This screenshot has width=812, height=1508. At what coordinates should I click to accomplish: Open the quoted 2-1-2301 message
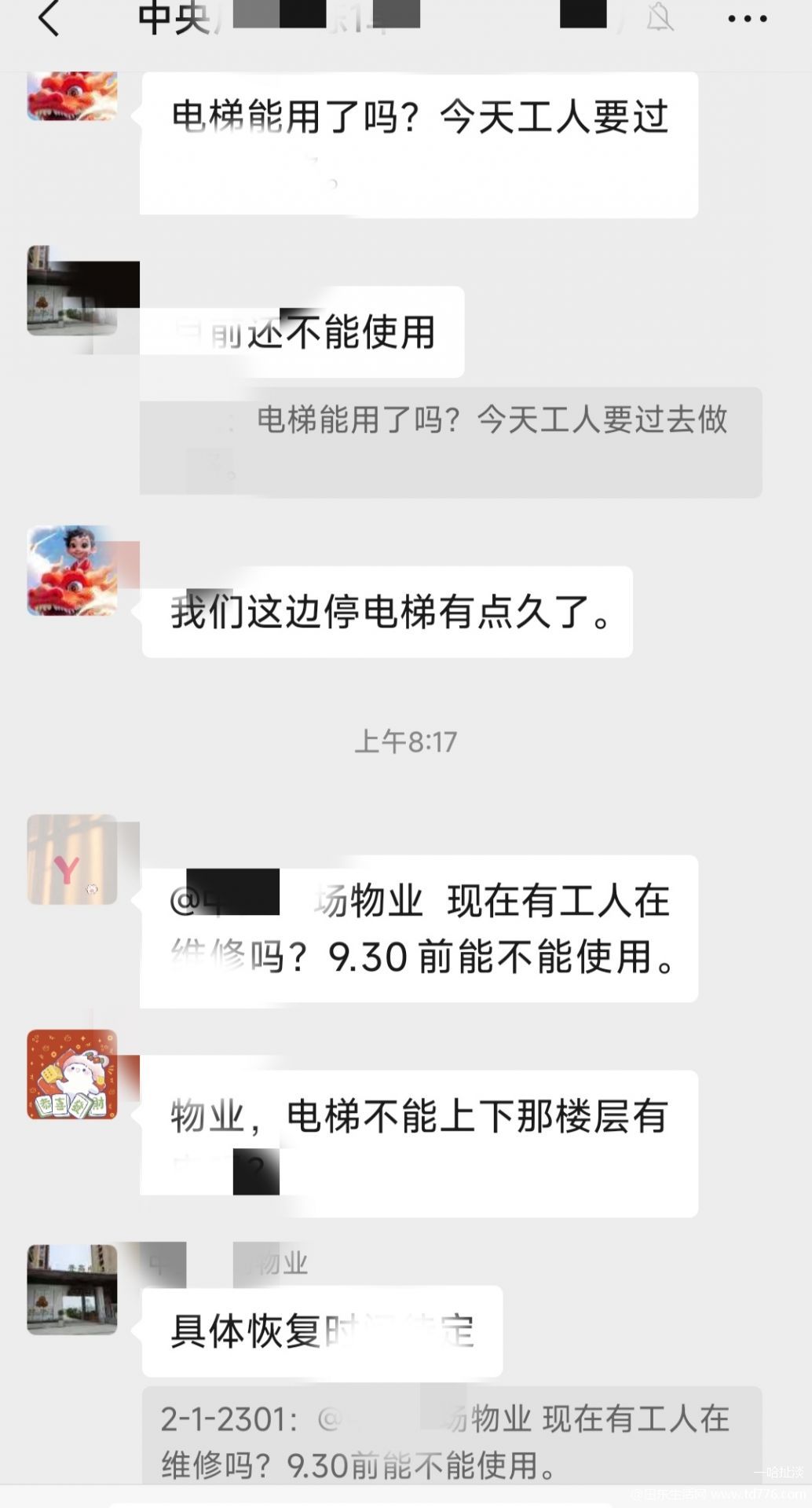pos(452,1437)
